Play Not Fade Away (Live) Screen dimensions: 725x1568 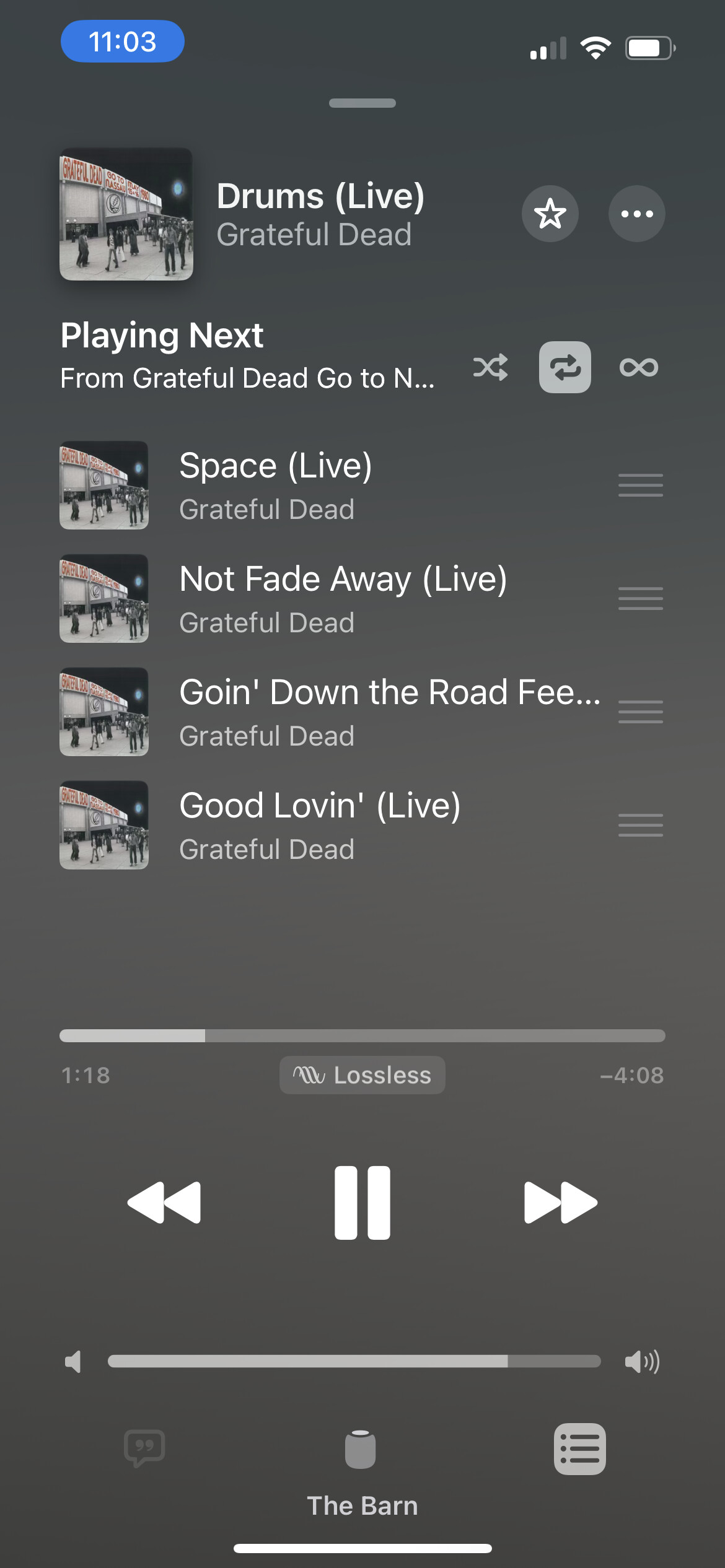(x=343, y=598)
